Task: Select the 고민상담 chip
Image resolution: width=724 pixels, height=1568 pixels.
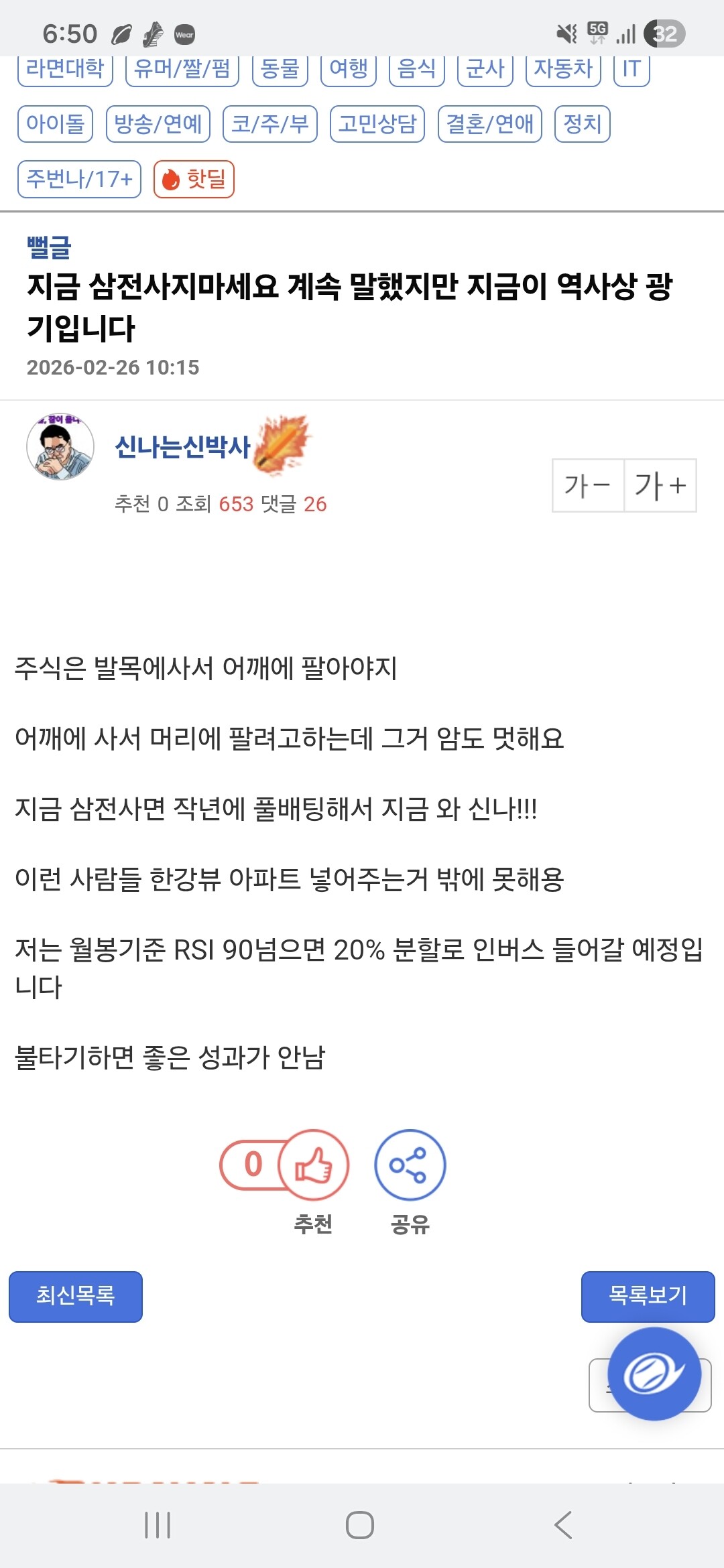Action: (x=377, y=124)
